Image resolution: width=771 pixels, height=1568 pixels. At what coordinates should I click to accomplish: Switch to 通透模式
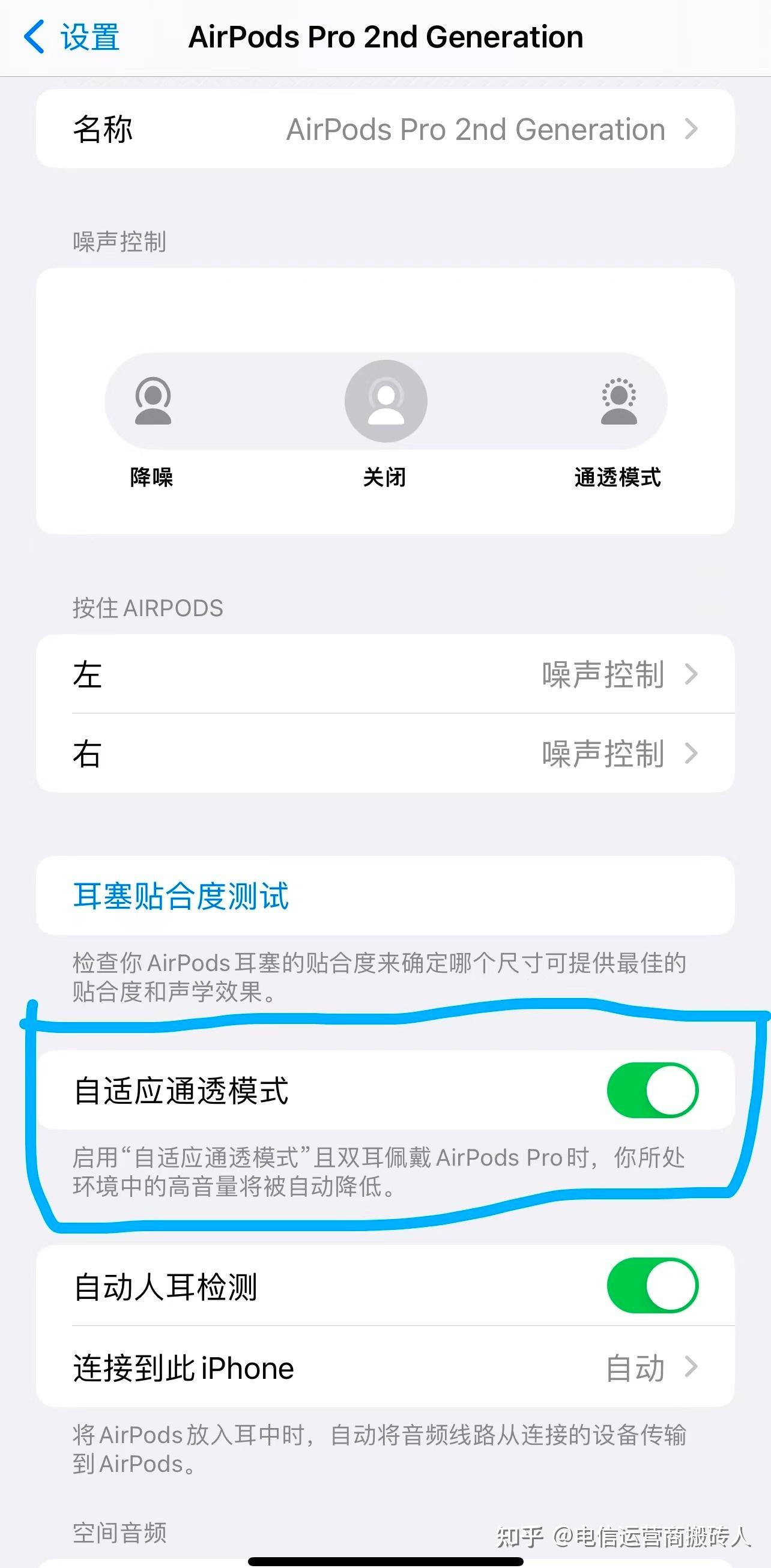tap(618, 402)
